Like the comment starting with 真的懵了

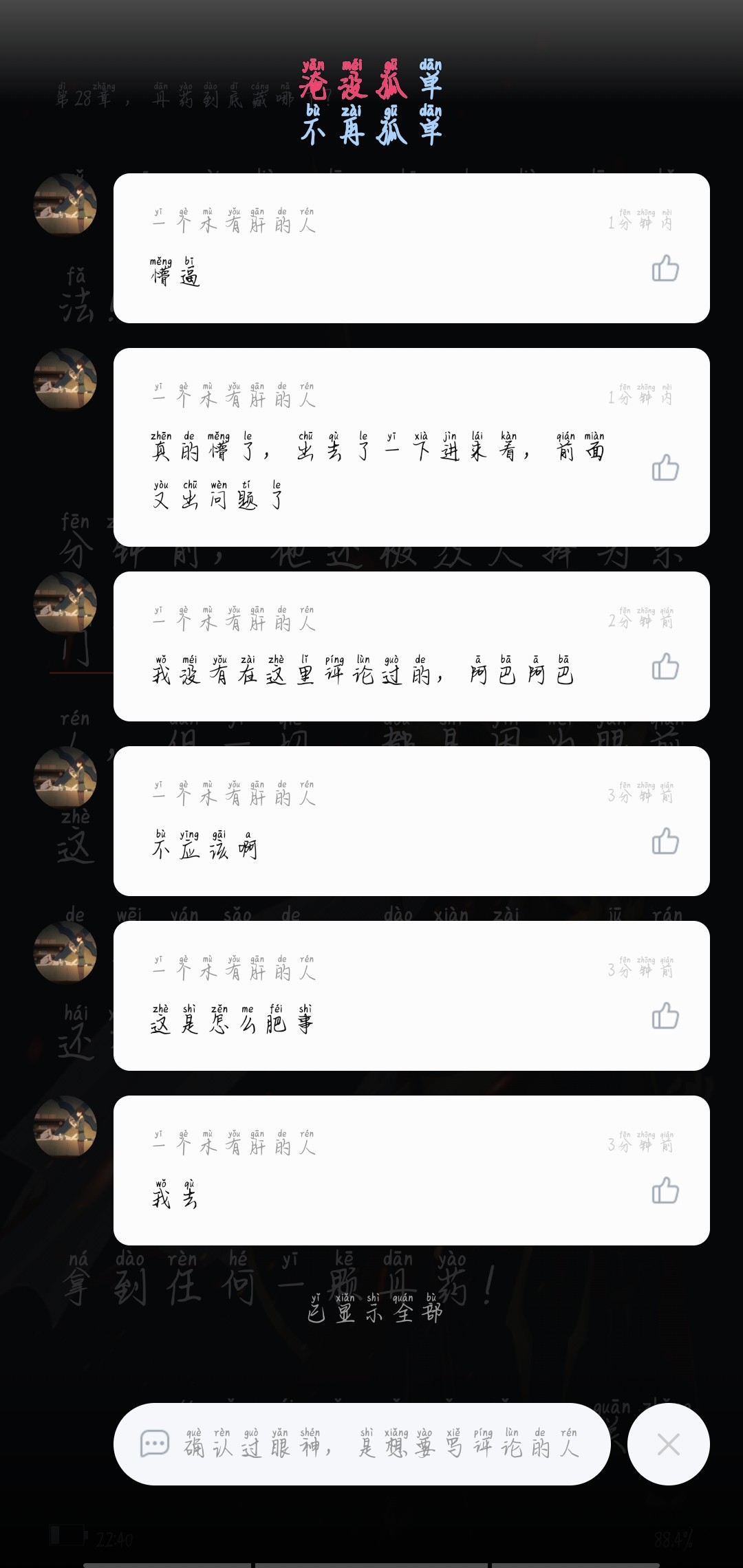coord(665,468)
